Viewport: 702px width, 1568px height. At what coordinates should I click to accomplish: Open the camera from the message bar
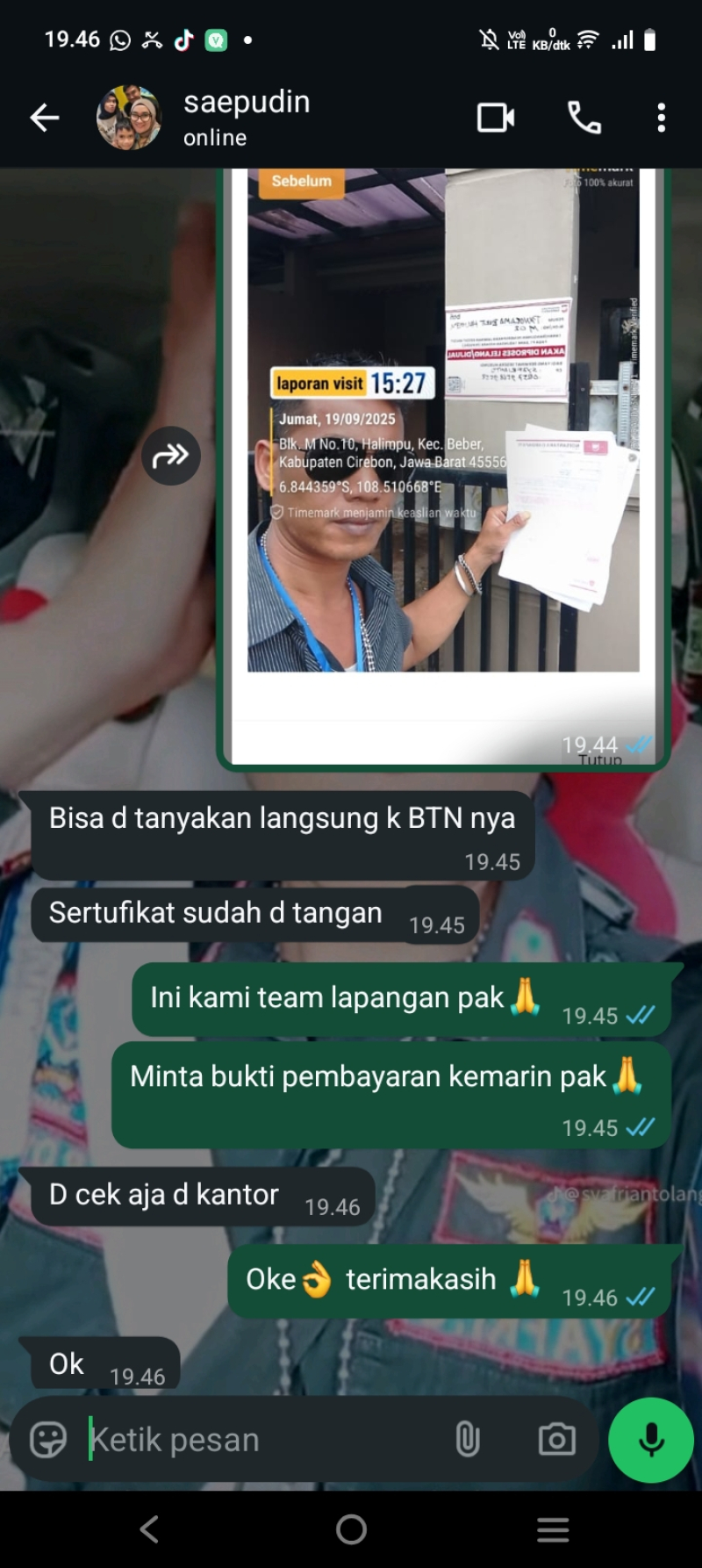click(556, 1440)
